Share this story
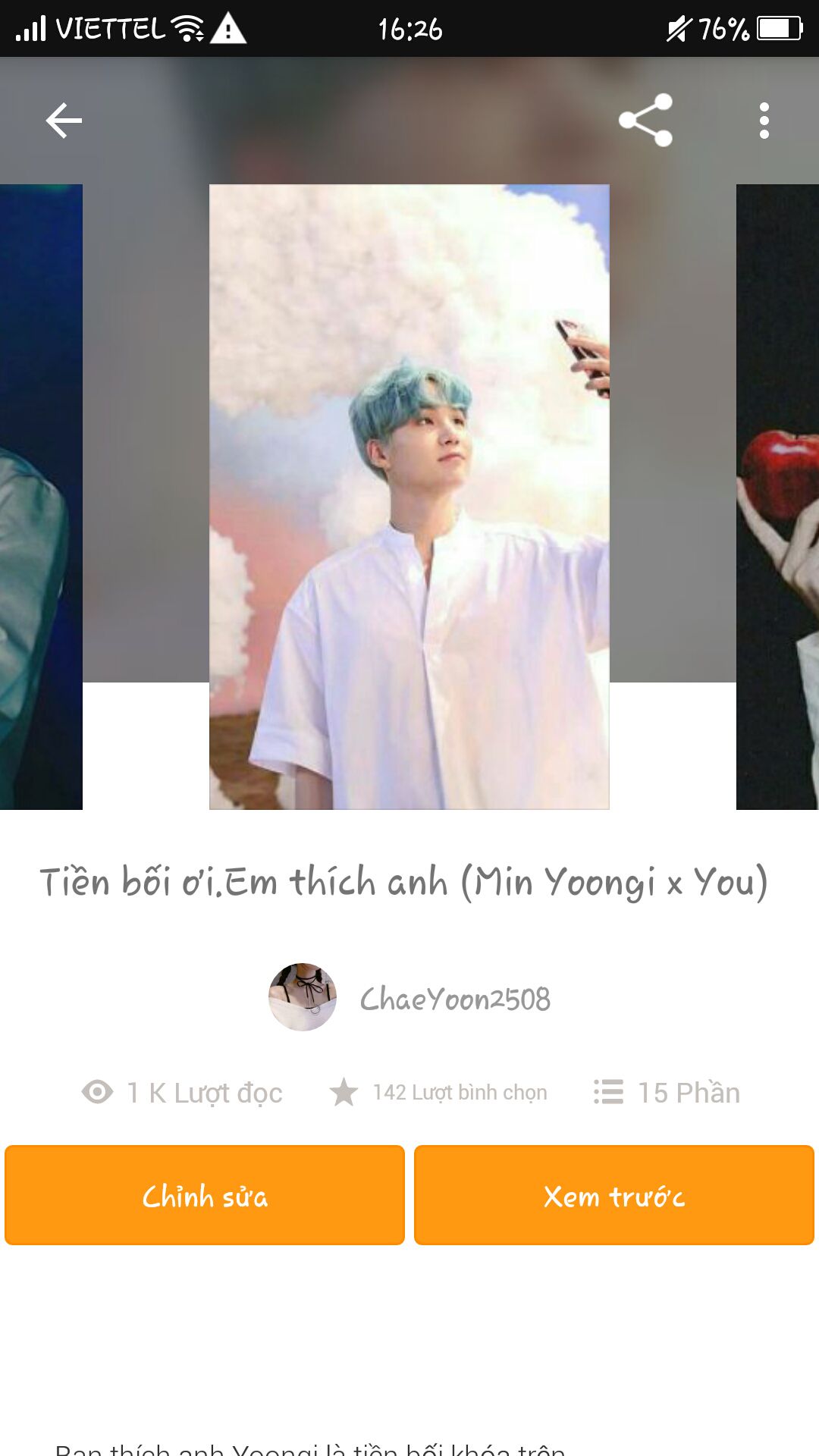The image size is (819, 1456). pyautogui.click(x=645, y=120)
